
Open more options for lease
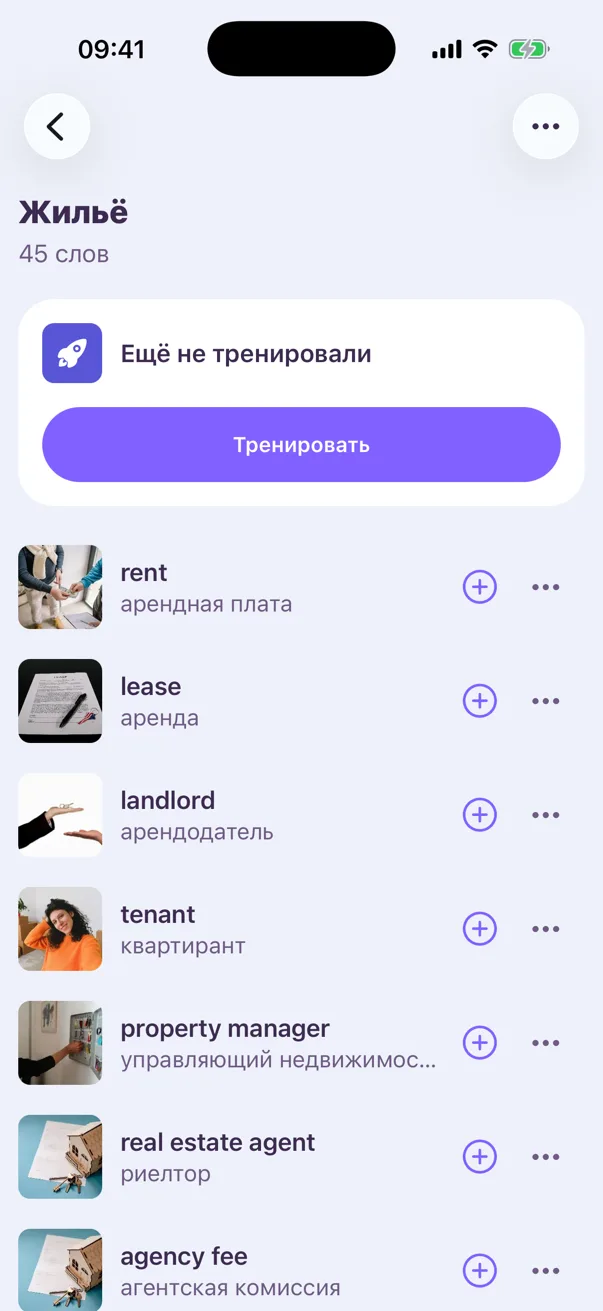click(545, 701)
